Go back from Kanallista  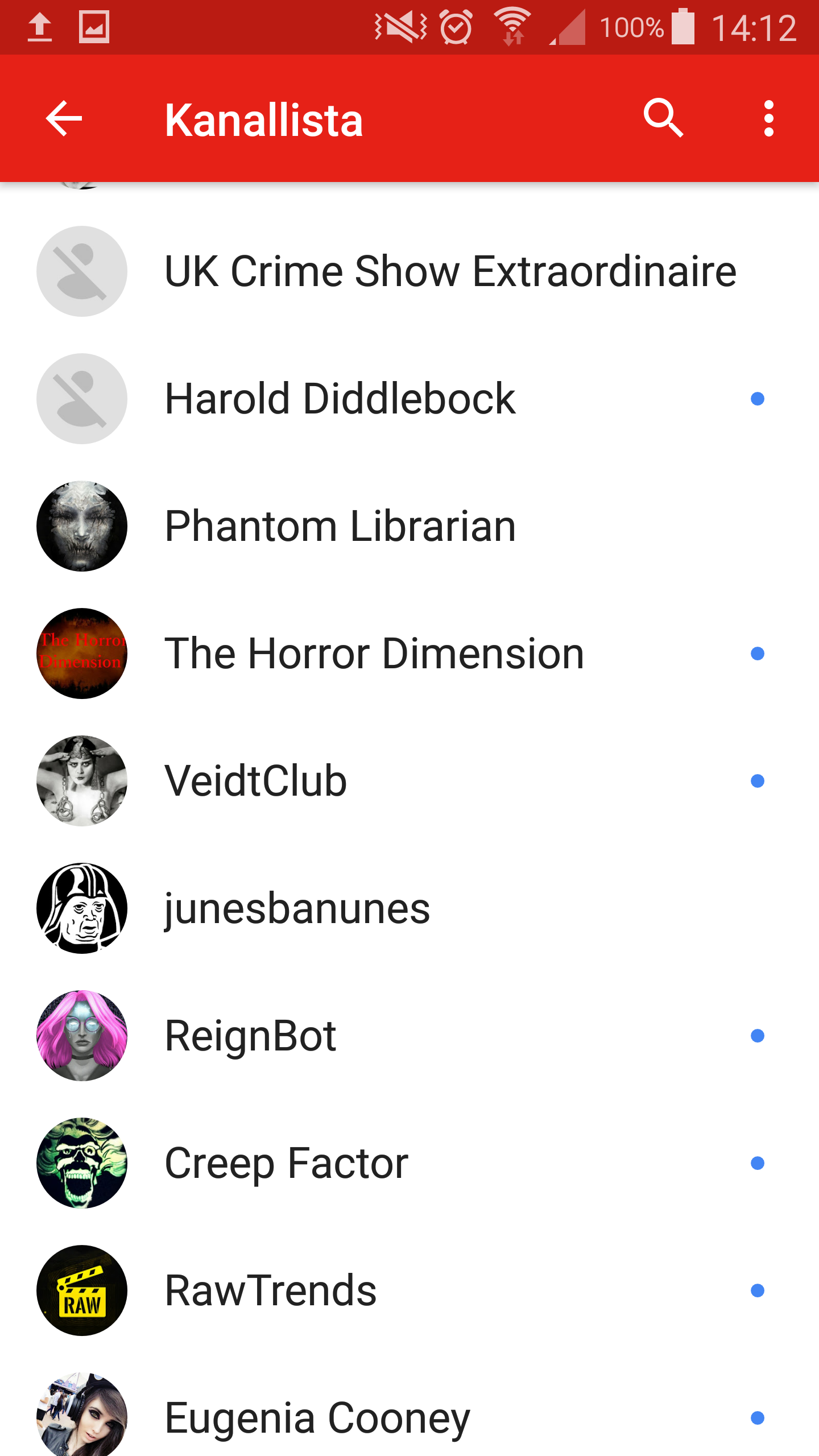point(64,119)
